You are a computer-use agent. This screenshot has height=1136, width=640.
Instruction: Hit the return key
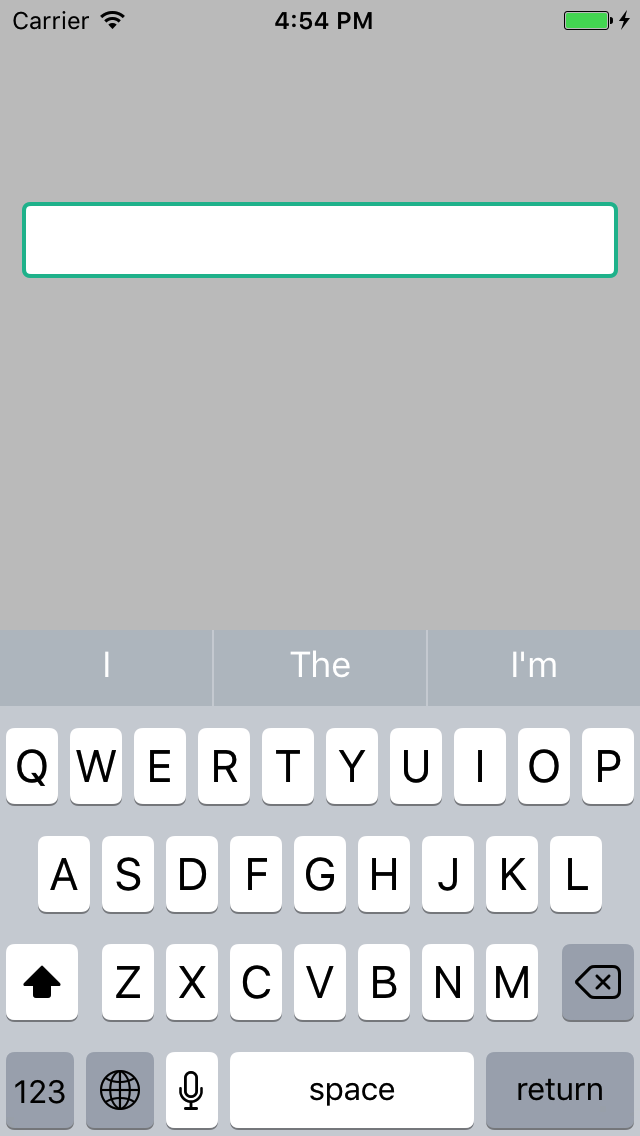pos(559,1089)
